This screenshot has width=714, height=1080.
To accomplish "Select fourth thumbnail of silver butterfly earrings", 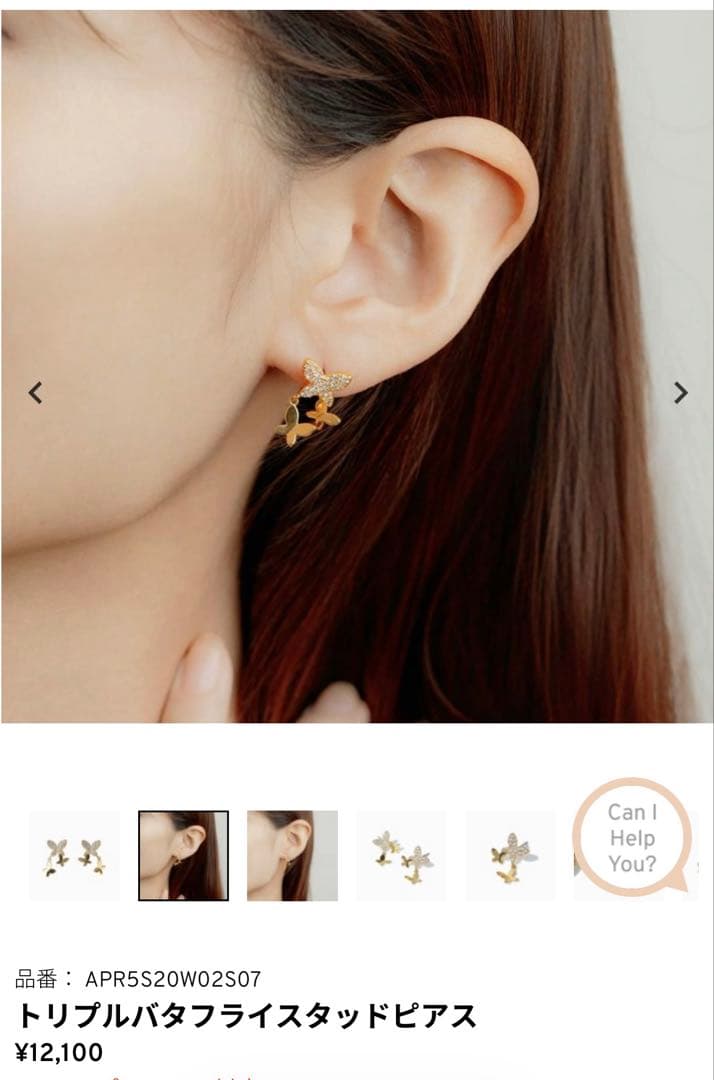I will click(402, 855).
